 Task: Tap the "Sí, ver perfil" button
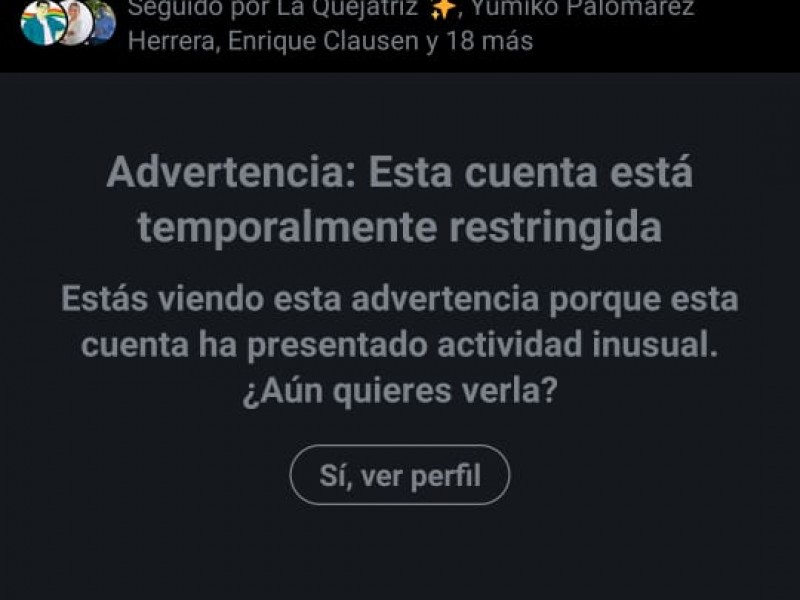click(400, 475)
